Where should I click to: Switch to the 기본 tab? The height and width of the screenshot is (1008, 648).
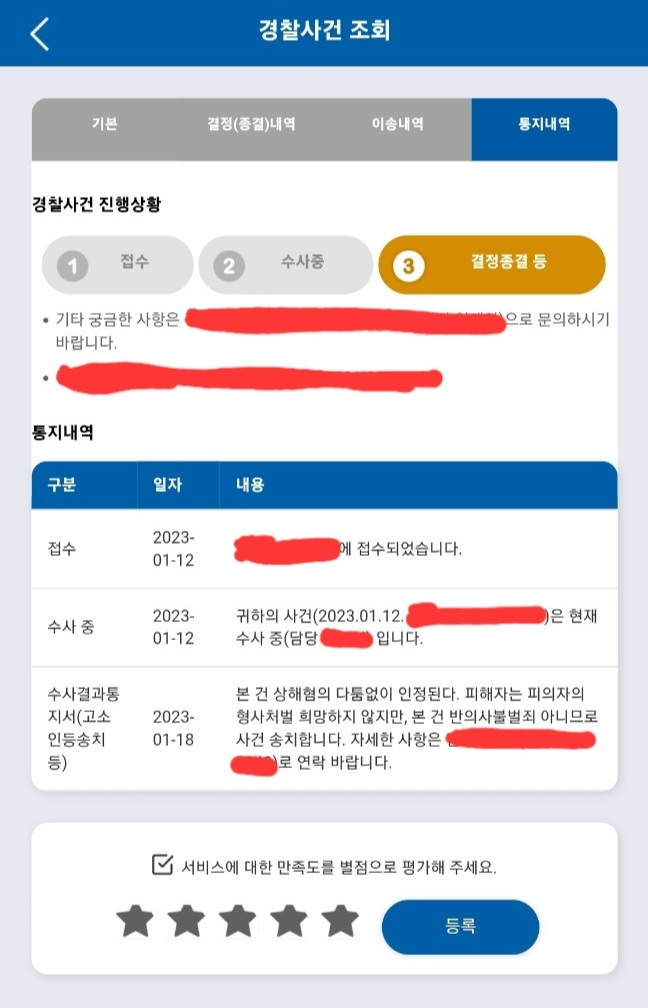click(104, 125)
